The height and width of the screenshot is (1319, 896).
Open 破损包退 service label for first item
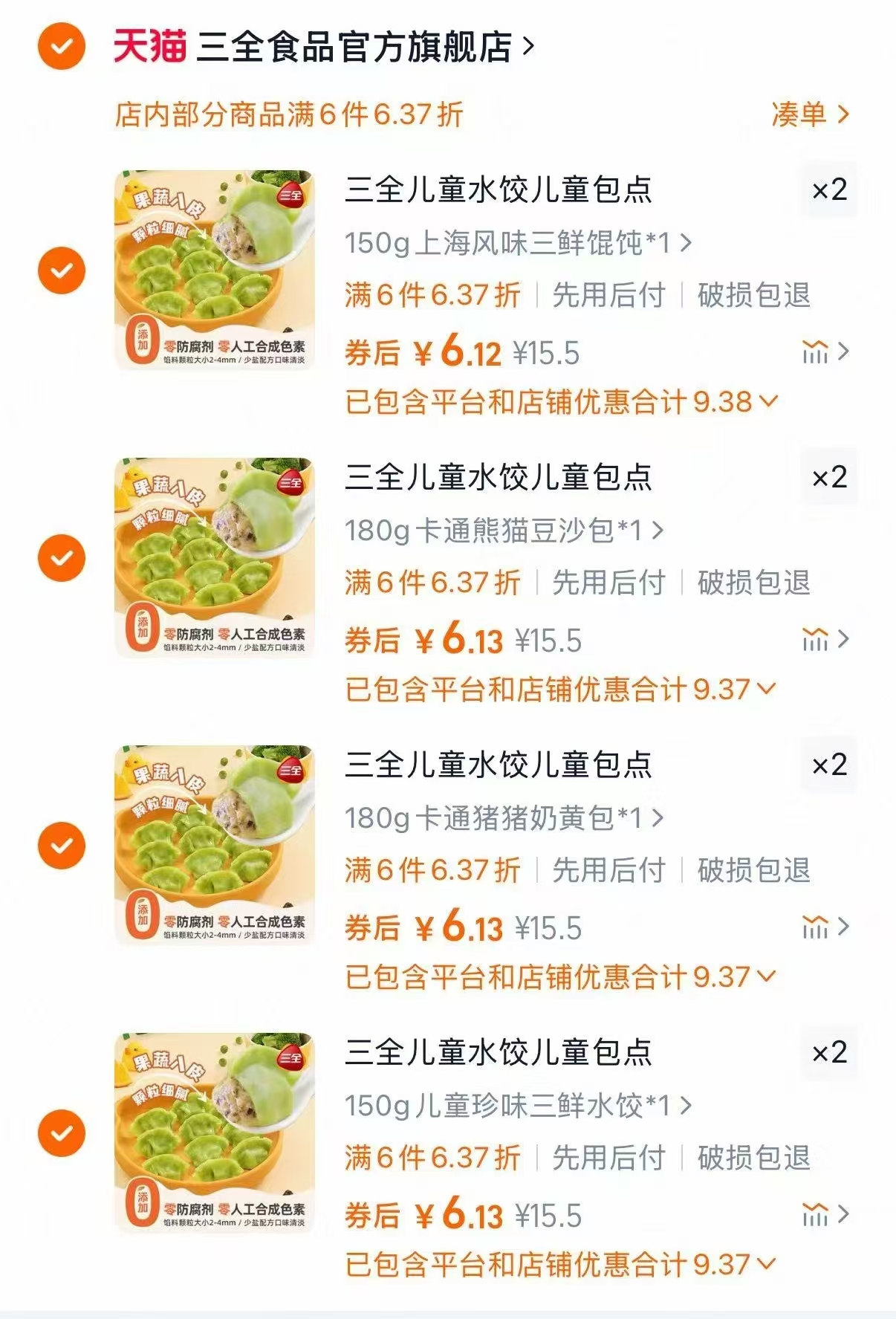coord(756,295)
